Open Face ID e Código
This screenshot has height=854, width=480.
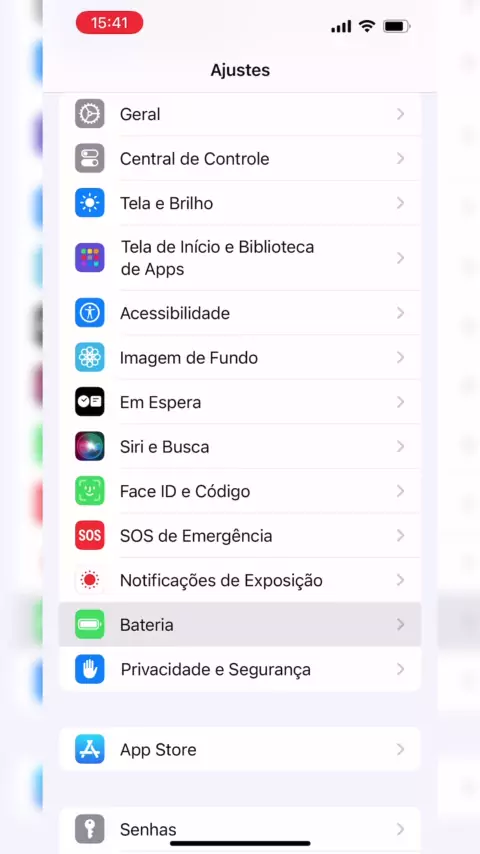(x=240, y=491)
